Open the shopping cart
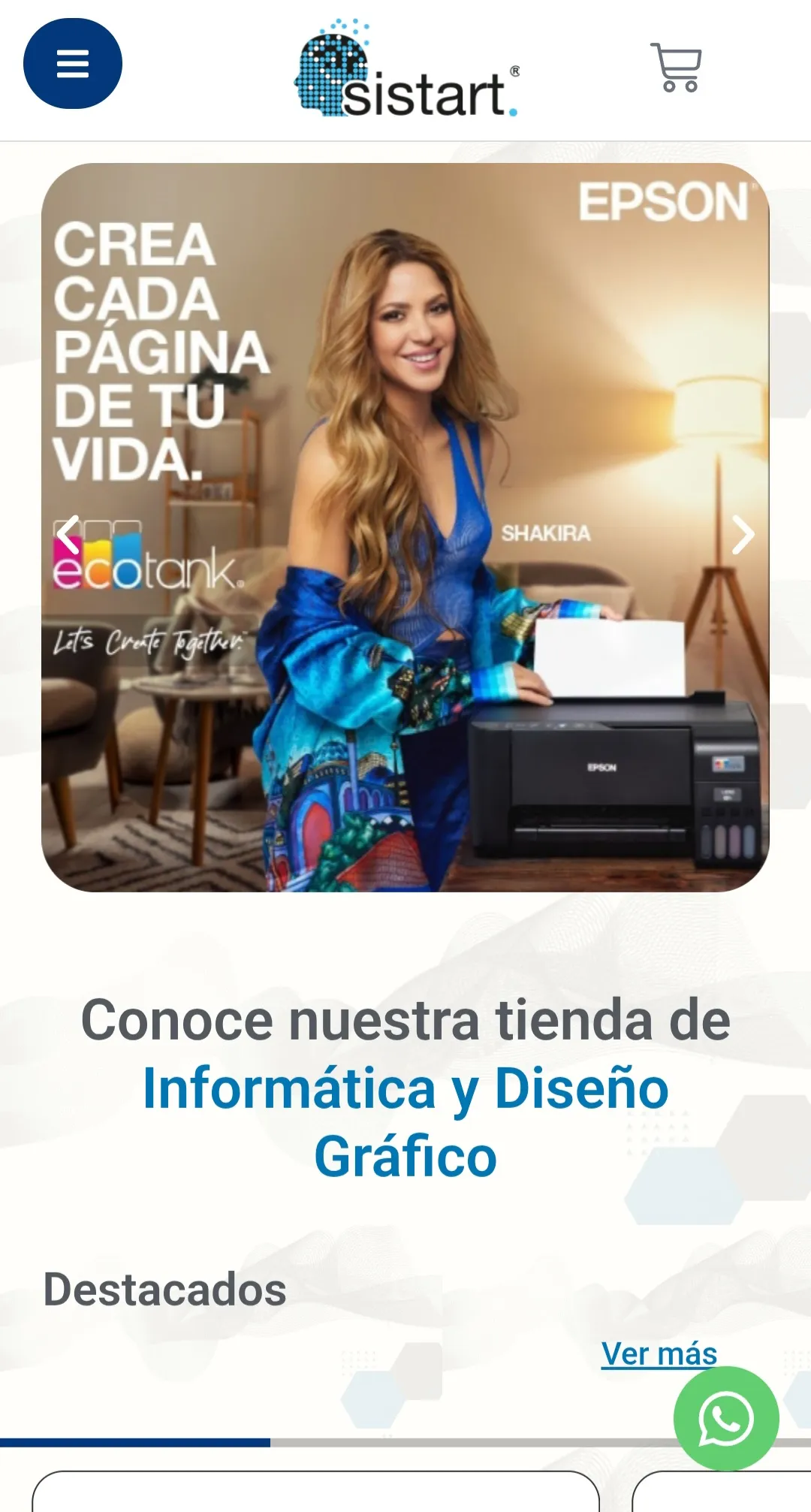This screenshot has width=811, height=1512. pos(677,68)
